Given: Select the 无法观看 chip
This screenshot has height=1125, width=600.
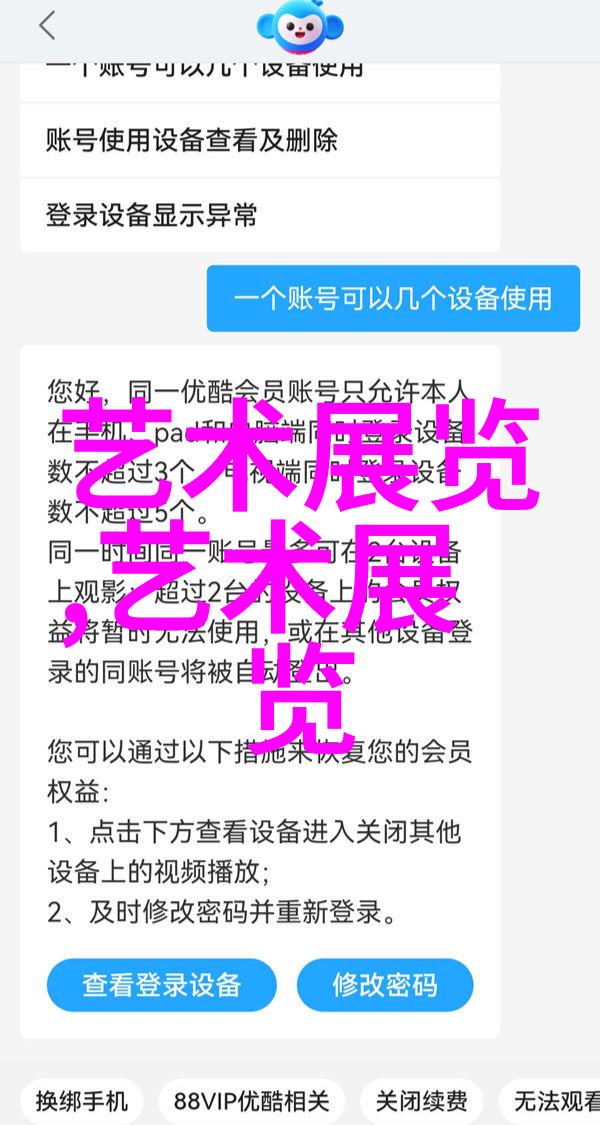Looking at the screenshot, I should click(557, 1102).
